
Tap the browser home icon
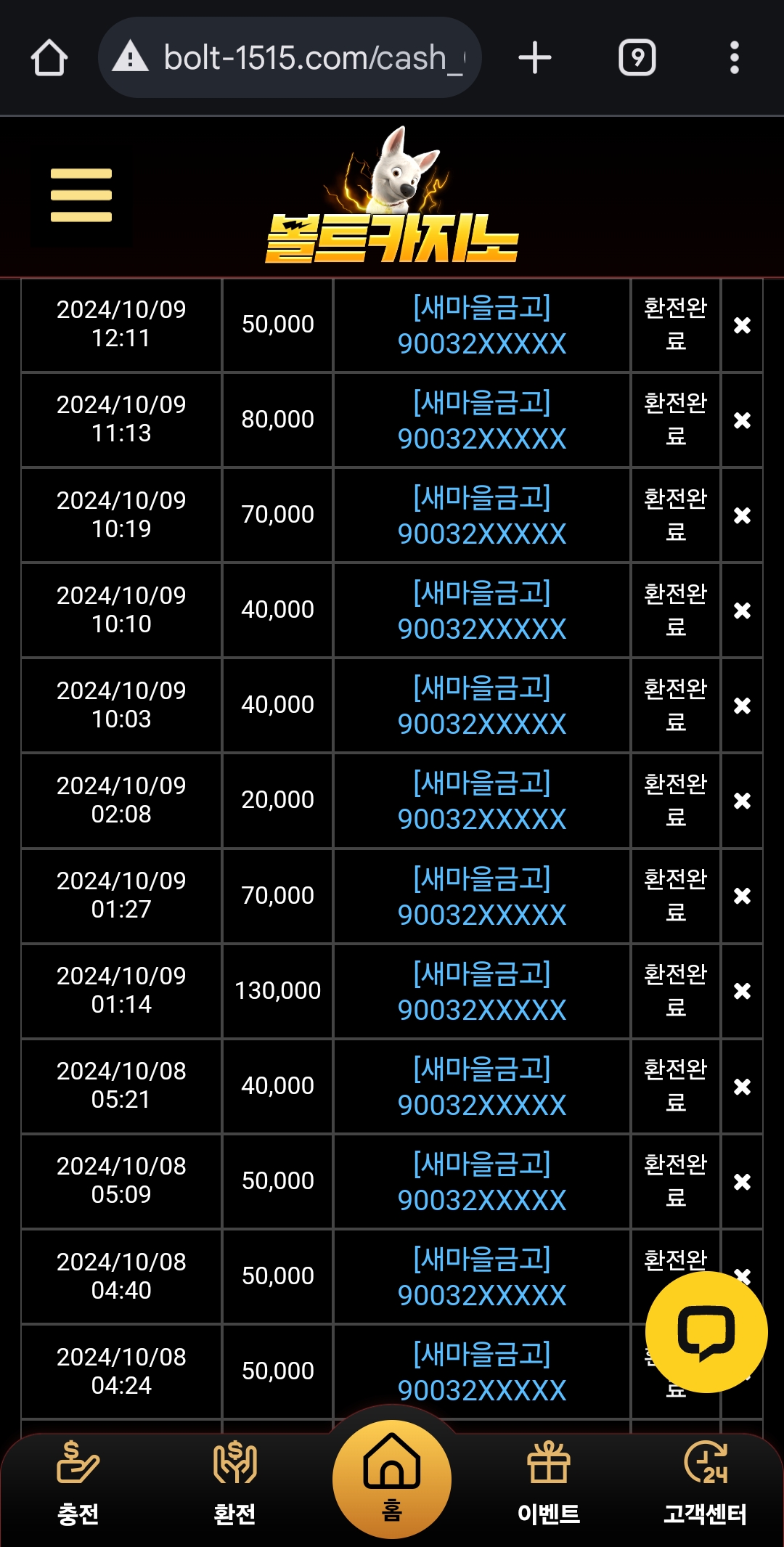point(49,58)
